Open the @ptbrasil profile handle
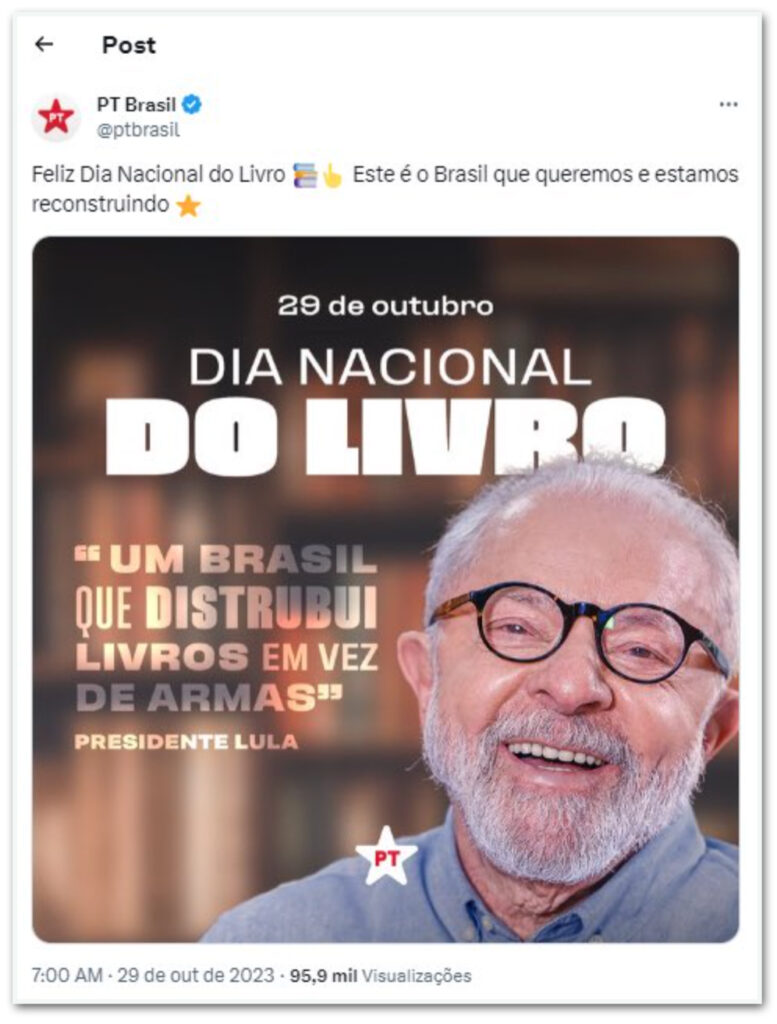Viewport: 777px width, 1024px height. [138, 129]
